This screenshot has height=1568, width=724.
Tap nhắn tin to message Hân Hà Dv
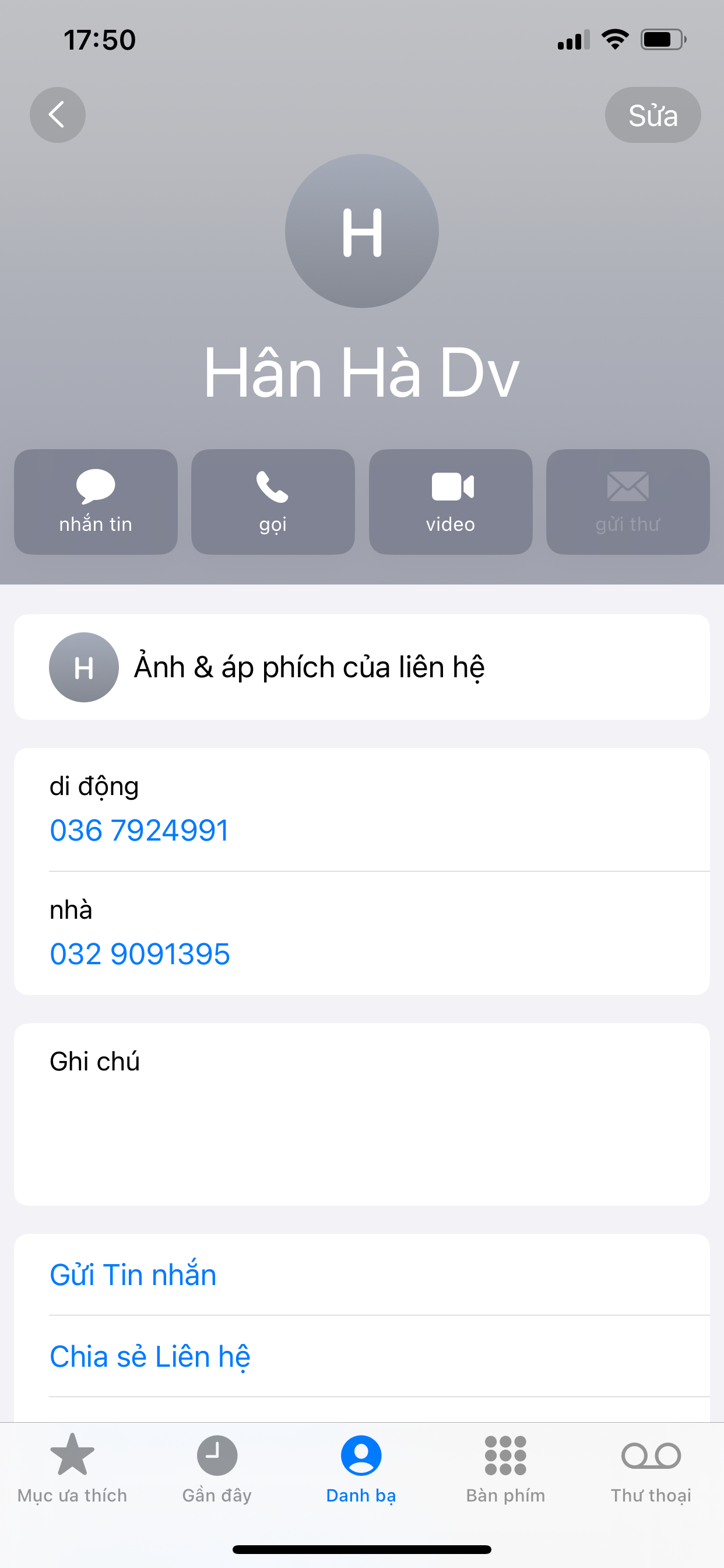pos(96,502)
